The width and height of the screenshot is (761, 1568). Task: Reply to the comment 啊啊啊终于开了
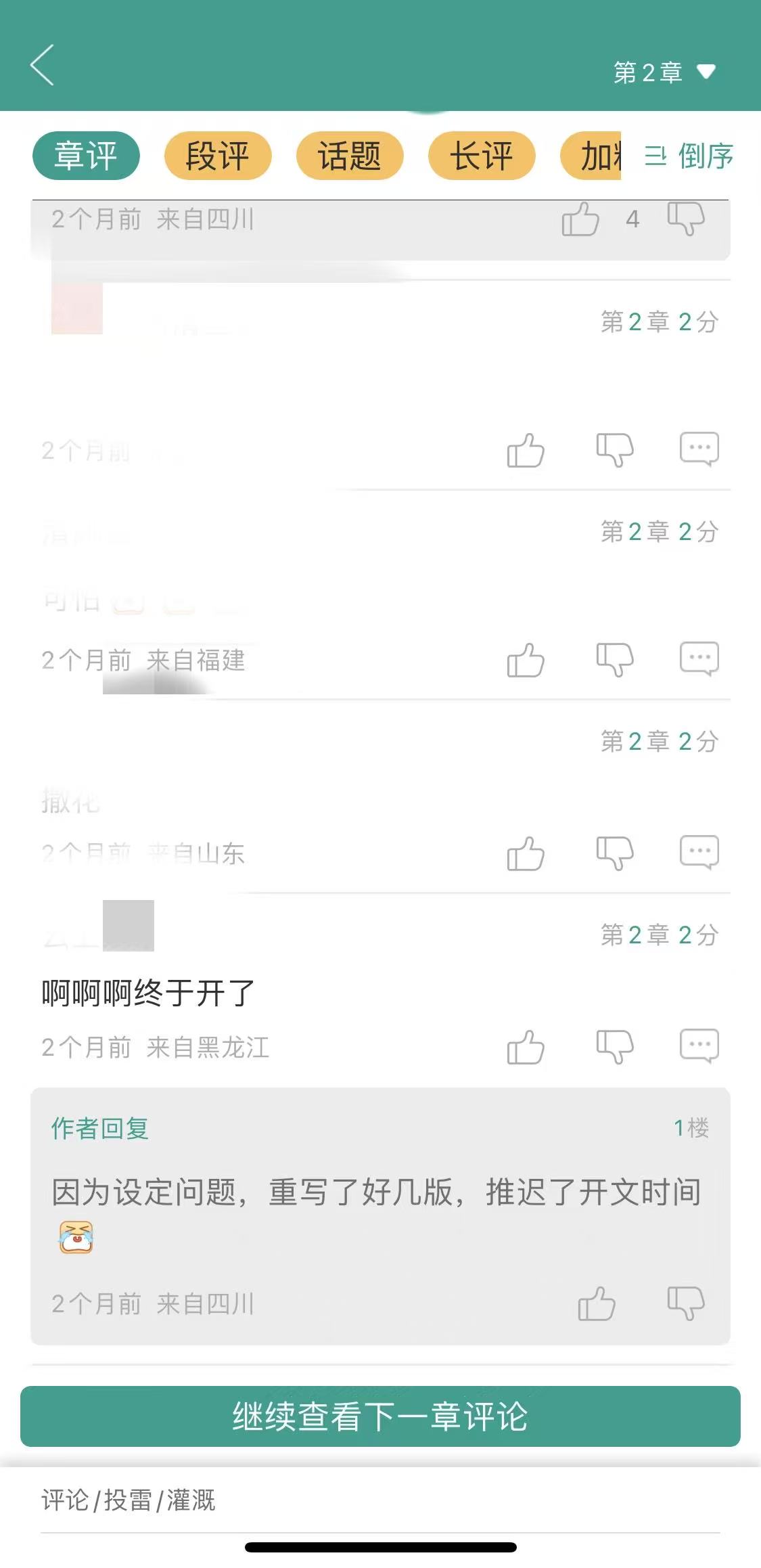(x=699, y=1046)
